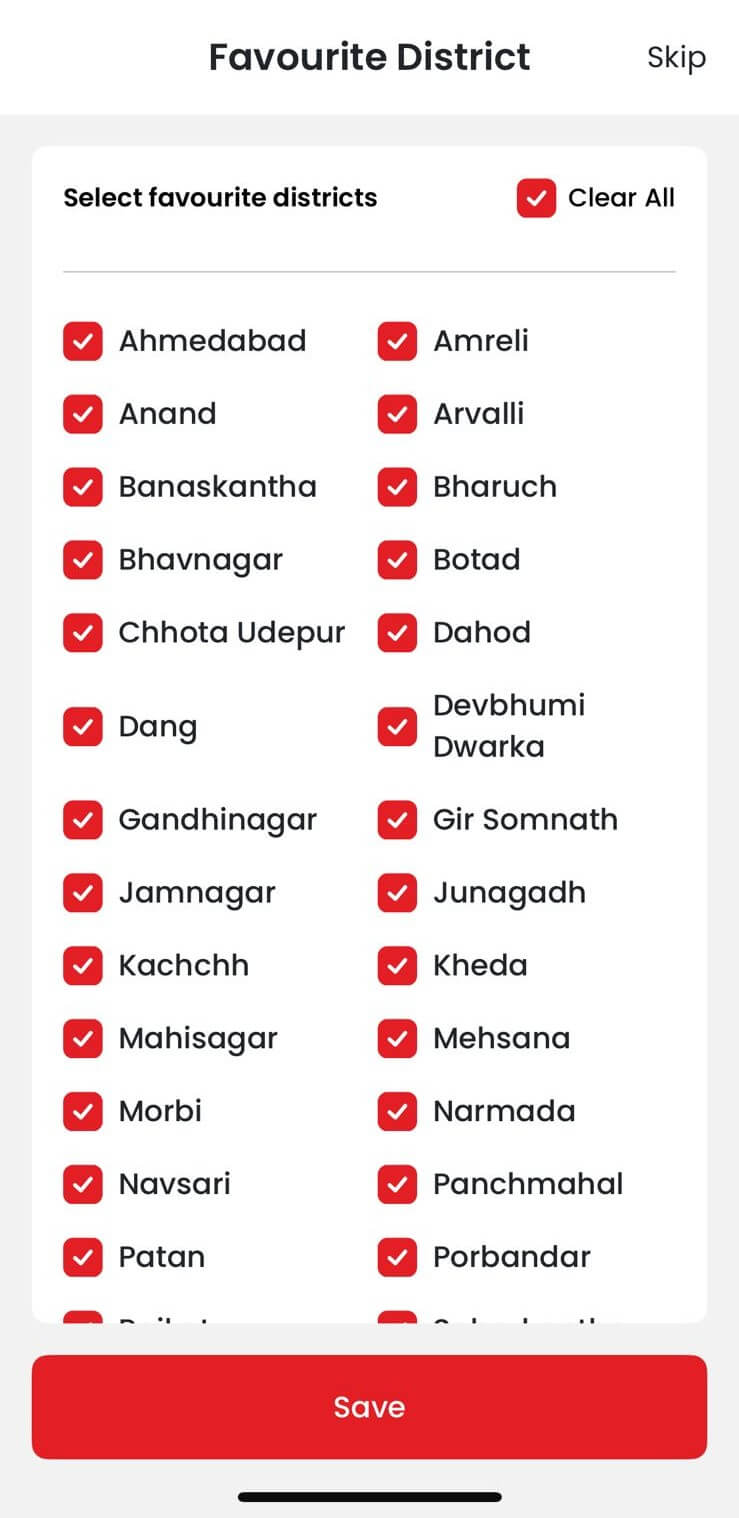Toggle the Amreli district selection
Screen dimensions: 739x1518
tap(397, 341)
